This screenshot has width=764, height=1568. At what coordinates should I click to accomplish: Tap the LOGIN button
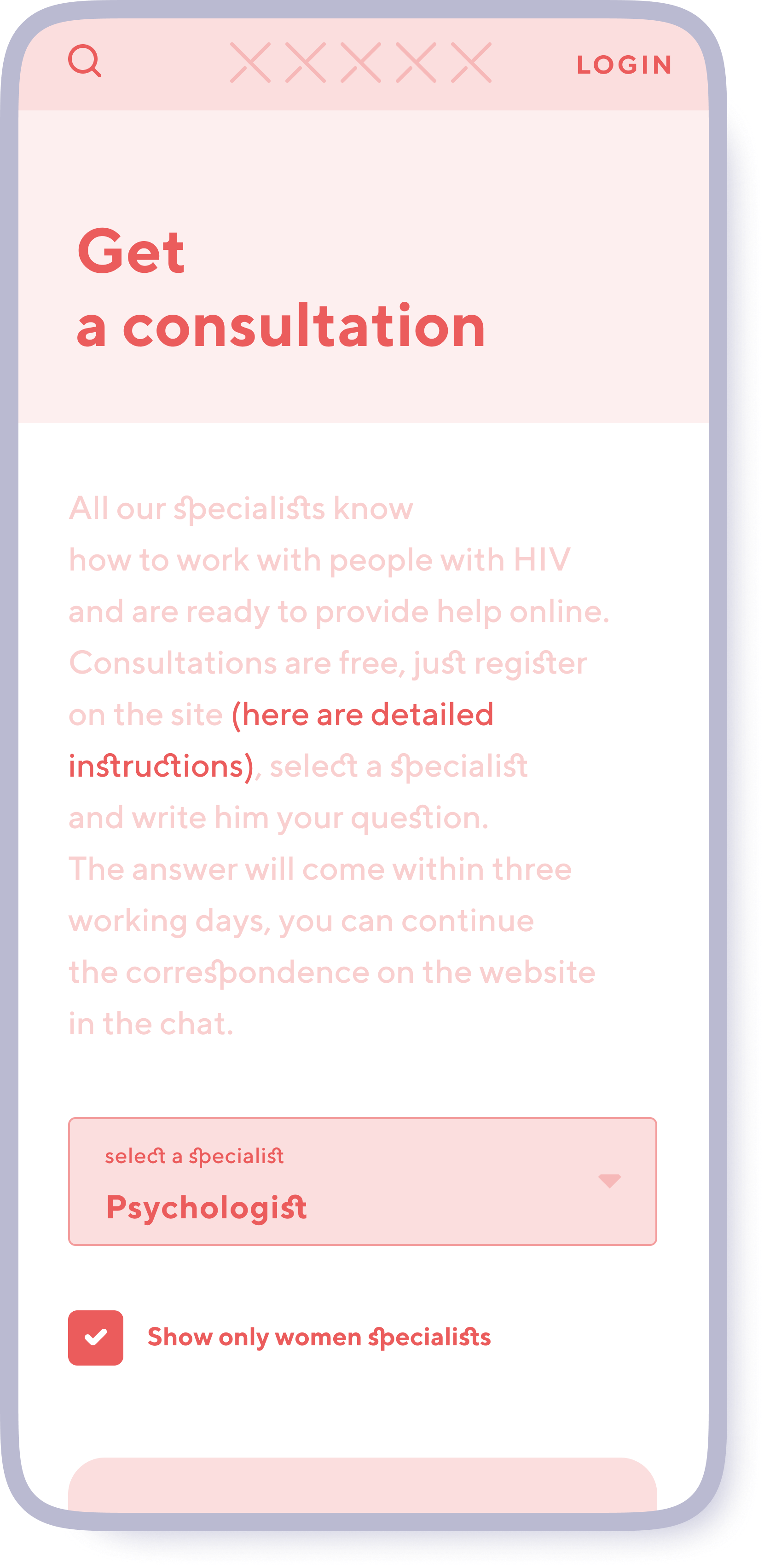pyautogui.click(x=624, y=65)
